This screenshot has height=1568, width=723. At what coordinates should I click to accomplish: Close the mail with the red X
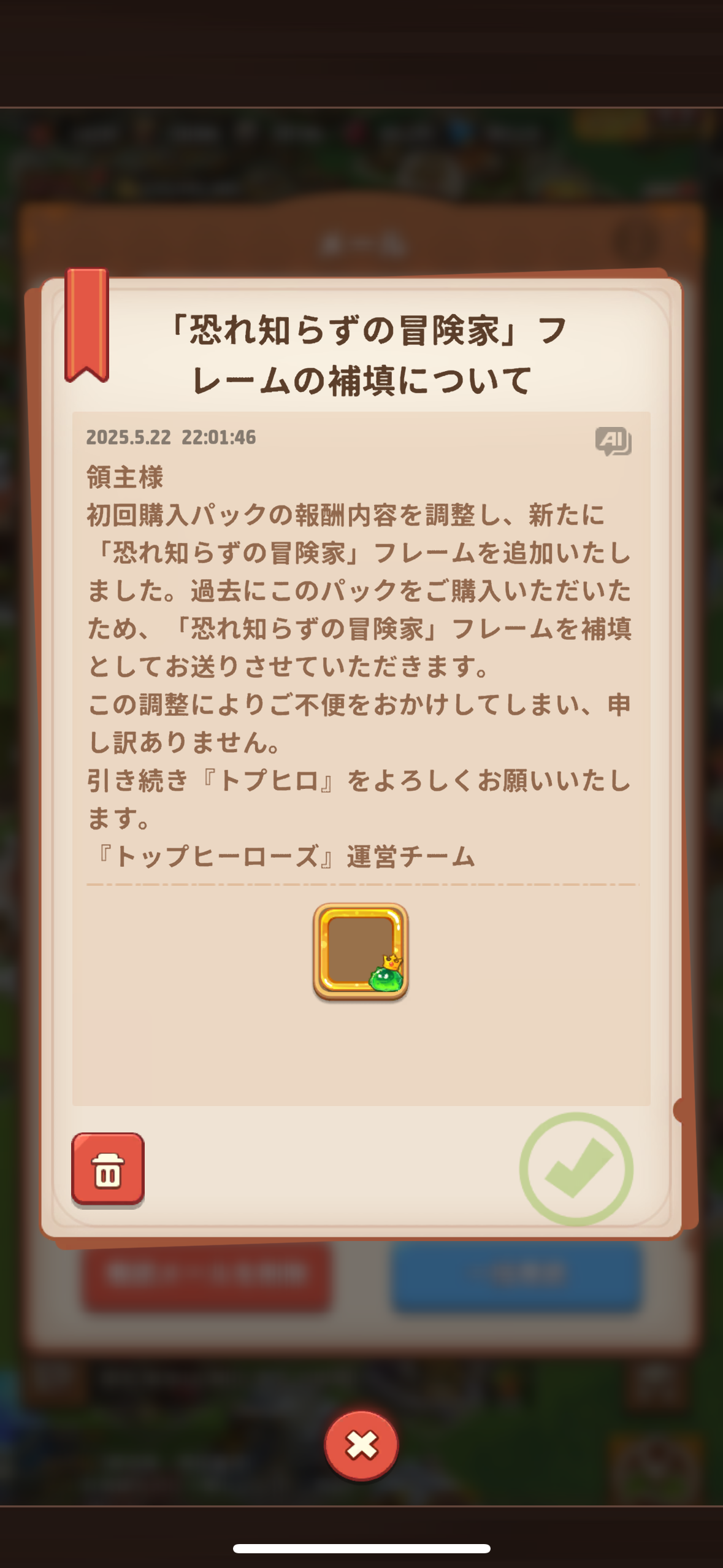(361, 1445)
